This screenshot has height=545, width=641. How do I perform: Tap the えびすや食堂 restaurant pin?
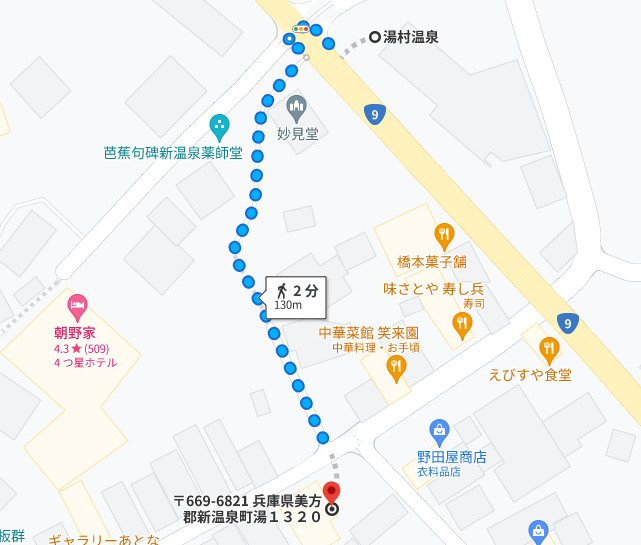click(549, 350)
